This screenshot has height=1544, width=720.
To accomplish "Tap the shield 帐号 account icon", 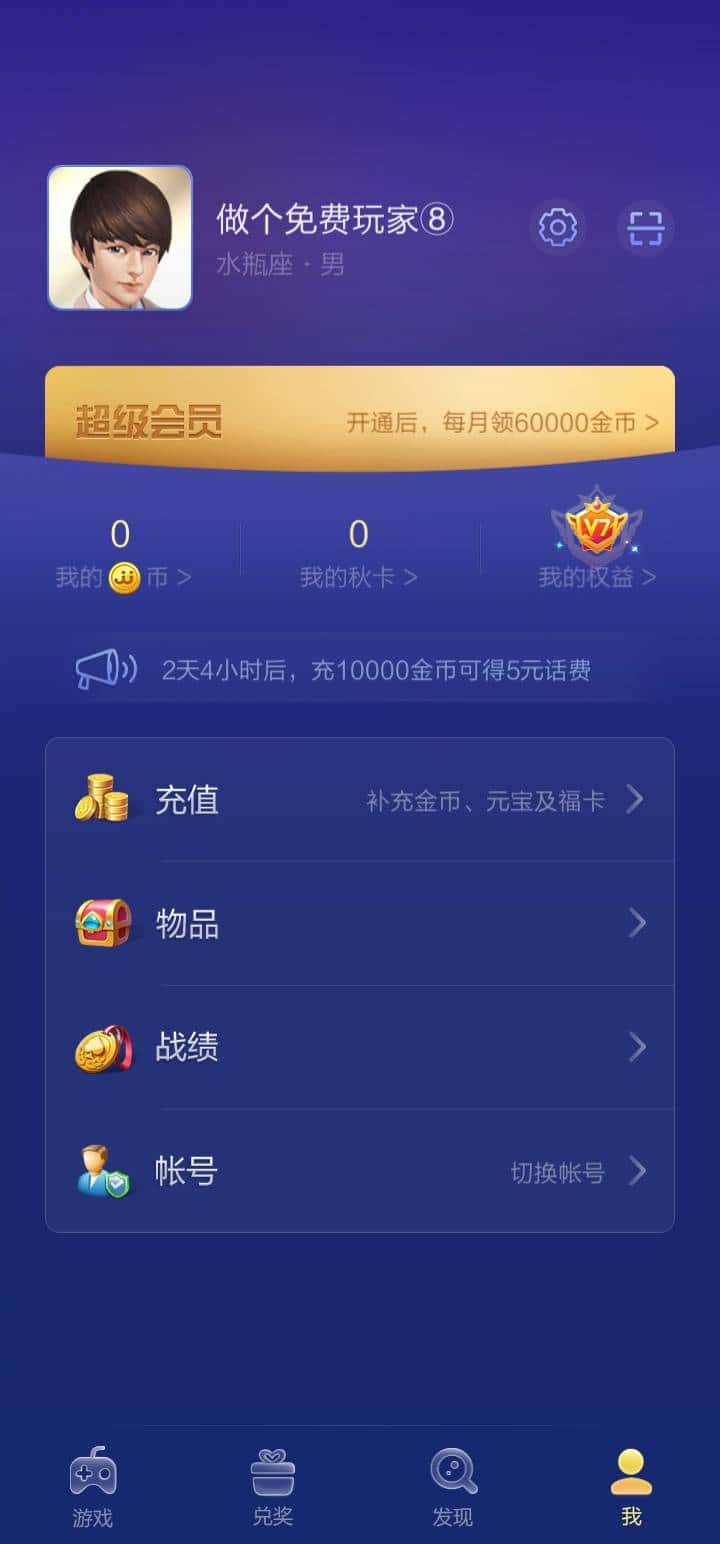I will (x=103, y=1171).
